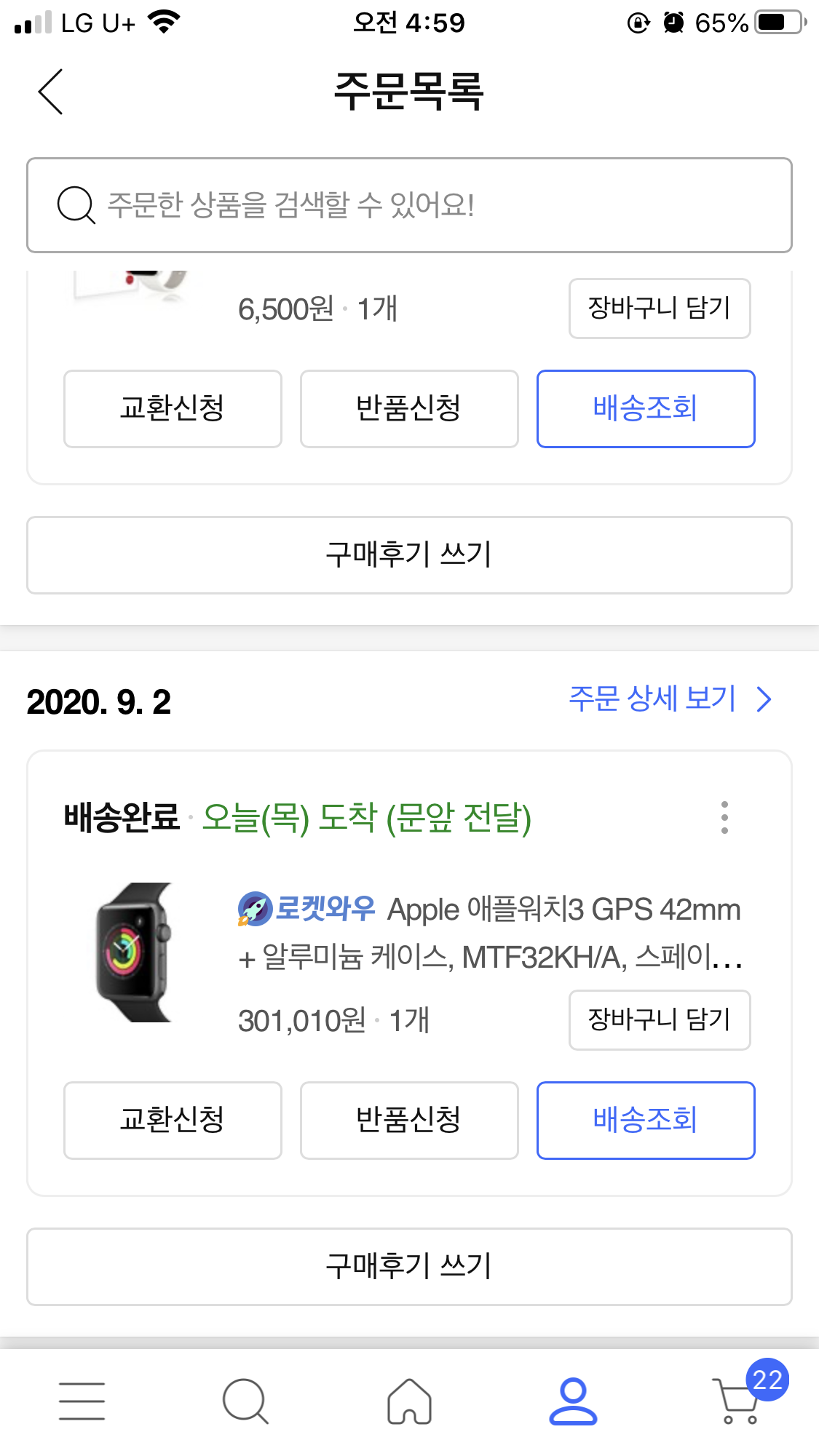Image resolution: width=819 pixels, height=1456 pixels.
Task: Request exchange for the Apple 애플워치3
Action: tap(173, 1120)
